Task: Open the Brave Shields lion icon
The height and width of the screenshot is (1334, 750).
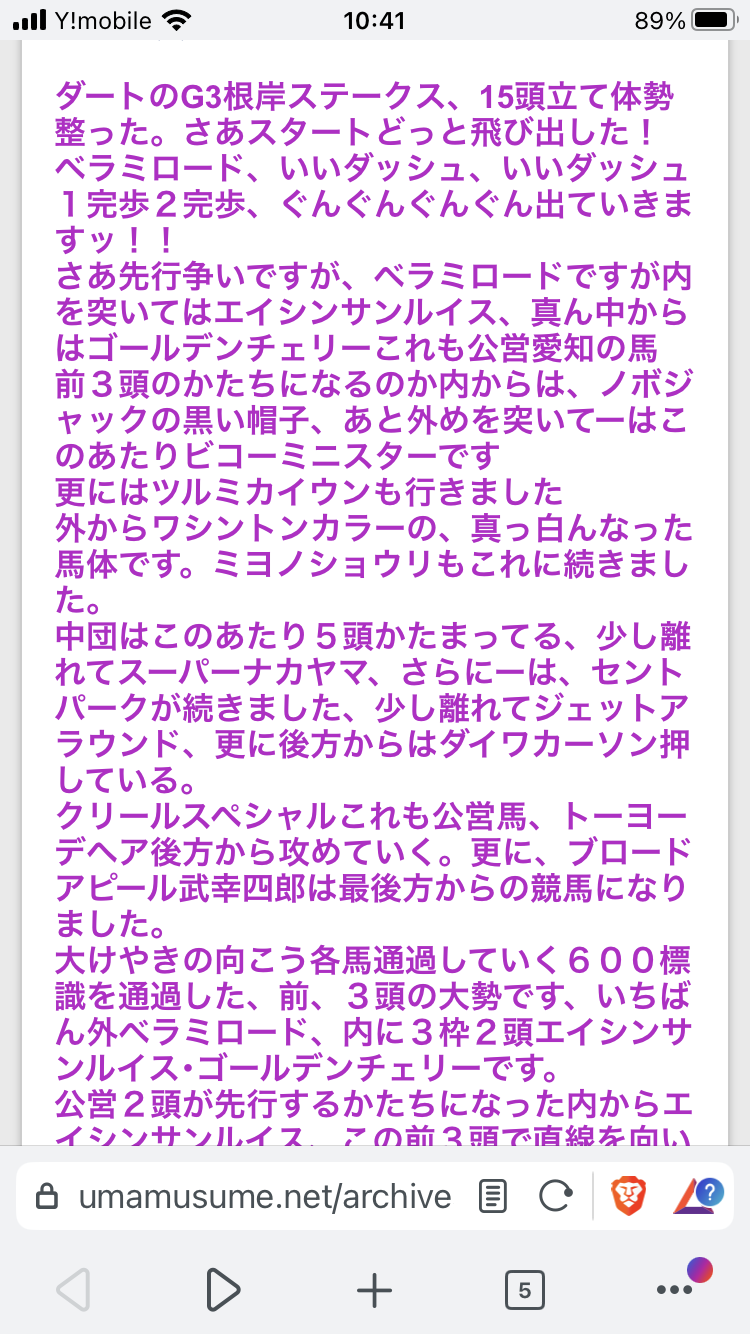Action: coord(629,1196)
